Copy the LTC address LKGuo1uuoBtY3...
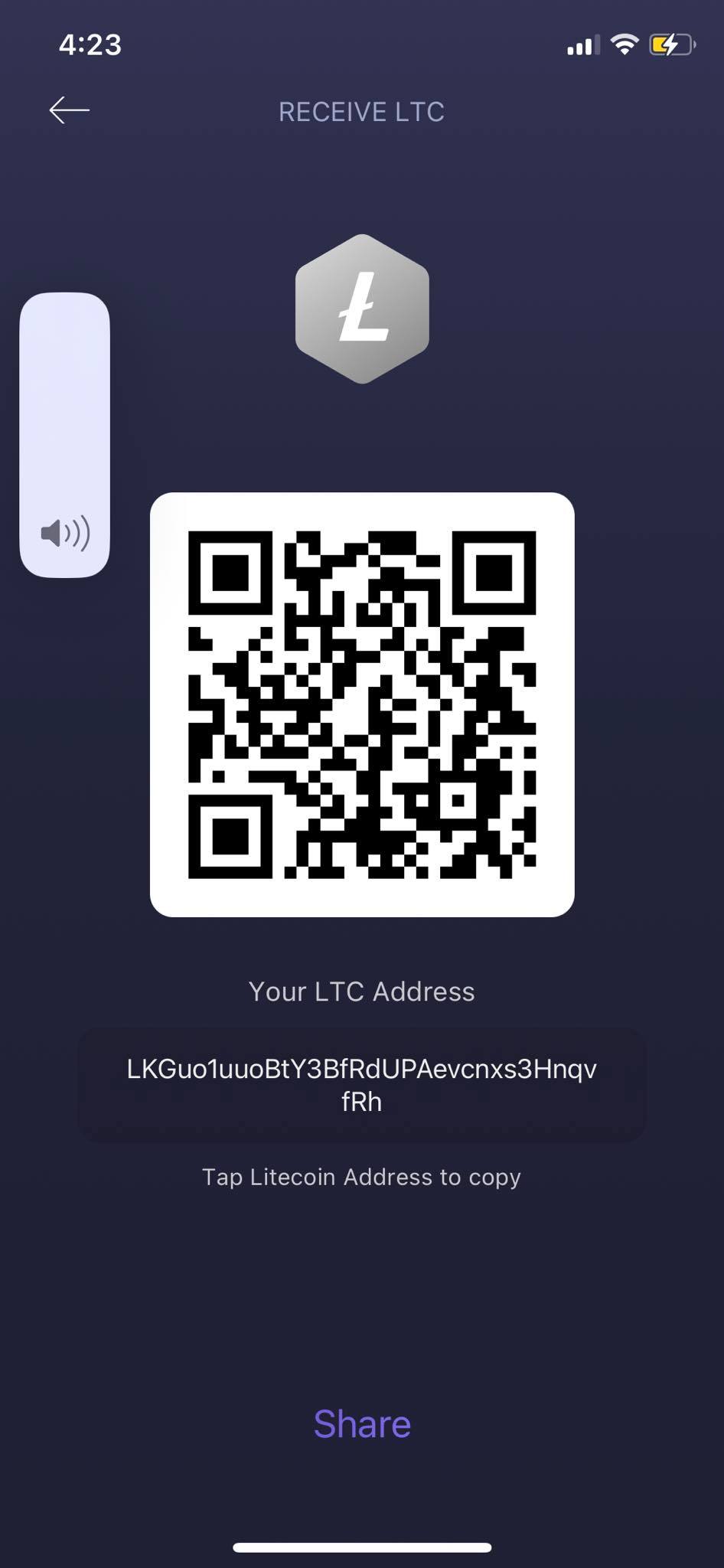This screenshot has width=724, height=1568. coord(361,1084)
